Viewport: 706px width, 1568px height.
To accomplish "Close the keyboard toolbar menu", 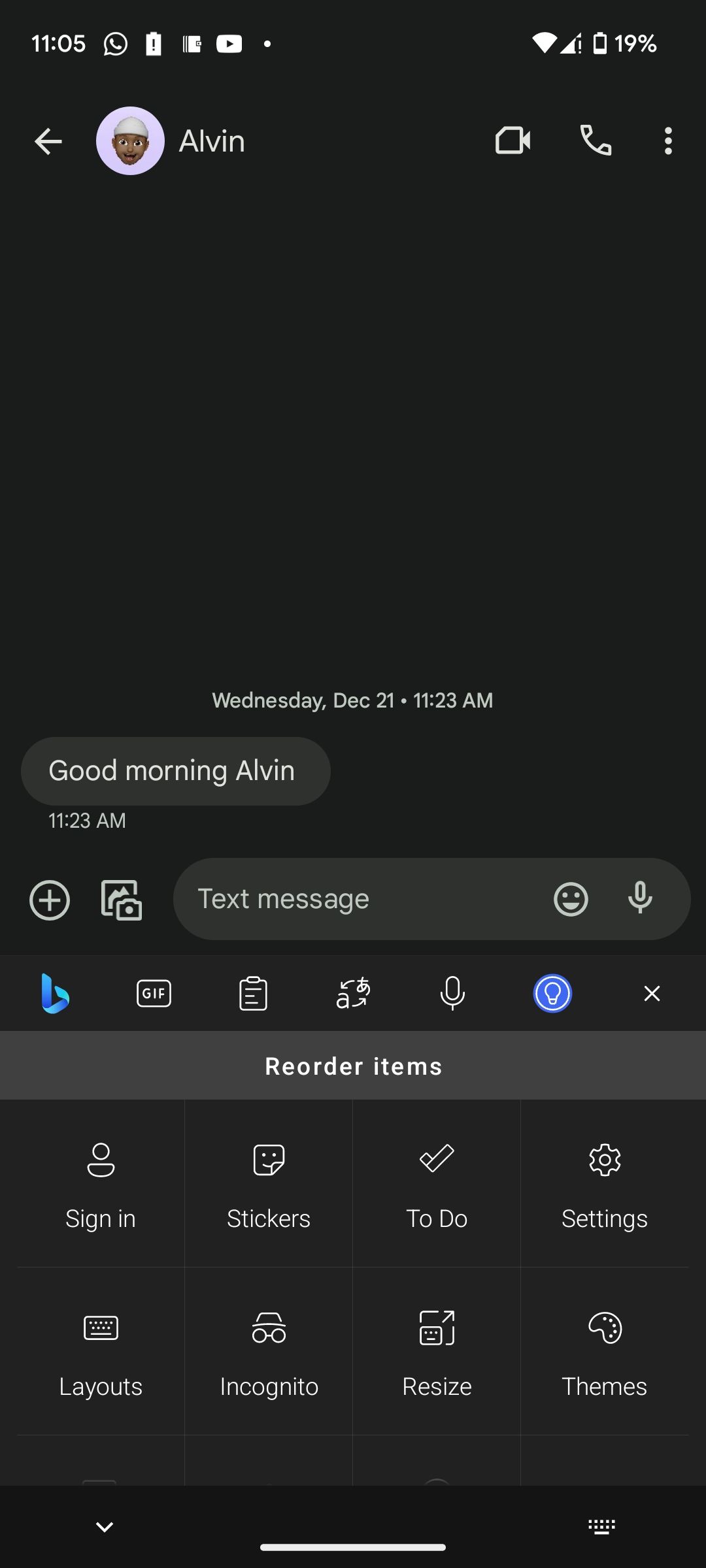I will point(652,994).
